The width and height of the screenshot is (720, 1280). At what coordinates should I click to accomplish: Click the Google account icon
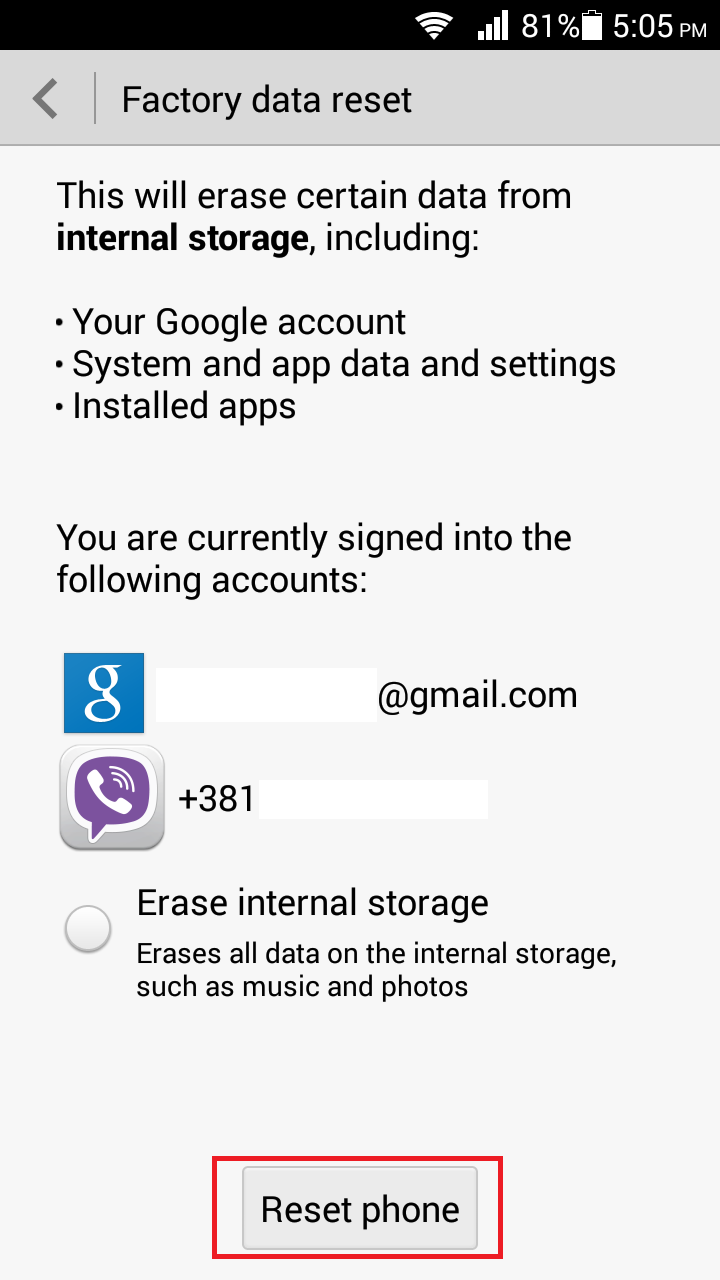coord(103,693)
